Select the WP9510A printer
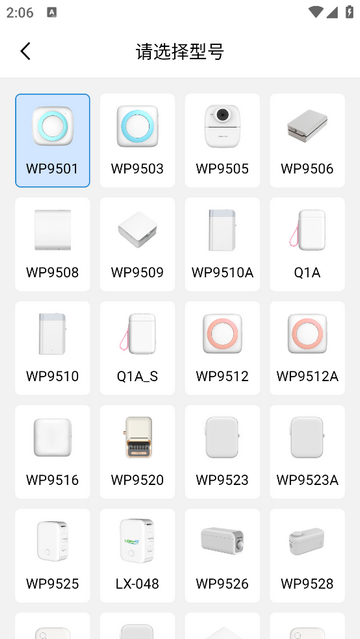The height and width of the screenshot is (639, 360). point(222,244)
